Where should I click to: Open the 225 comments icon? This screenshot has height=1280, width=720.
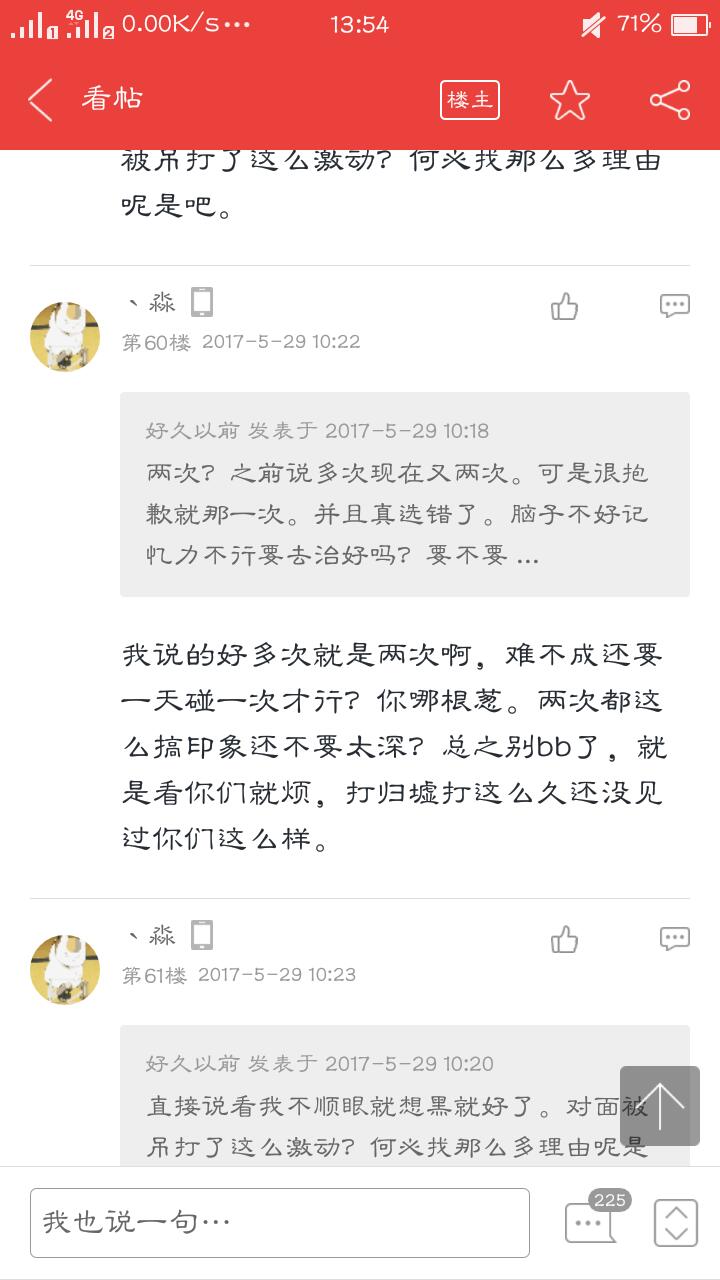click(x=591, y=1222)
